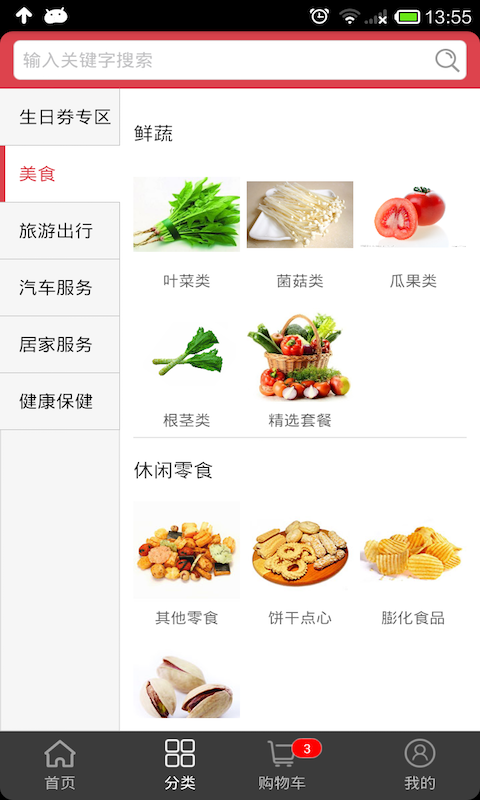Screen dimensions: 480x800
Task: View the 瓜果类 subcategory
Action: coord(413,232)
